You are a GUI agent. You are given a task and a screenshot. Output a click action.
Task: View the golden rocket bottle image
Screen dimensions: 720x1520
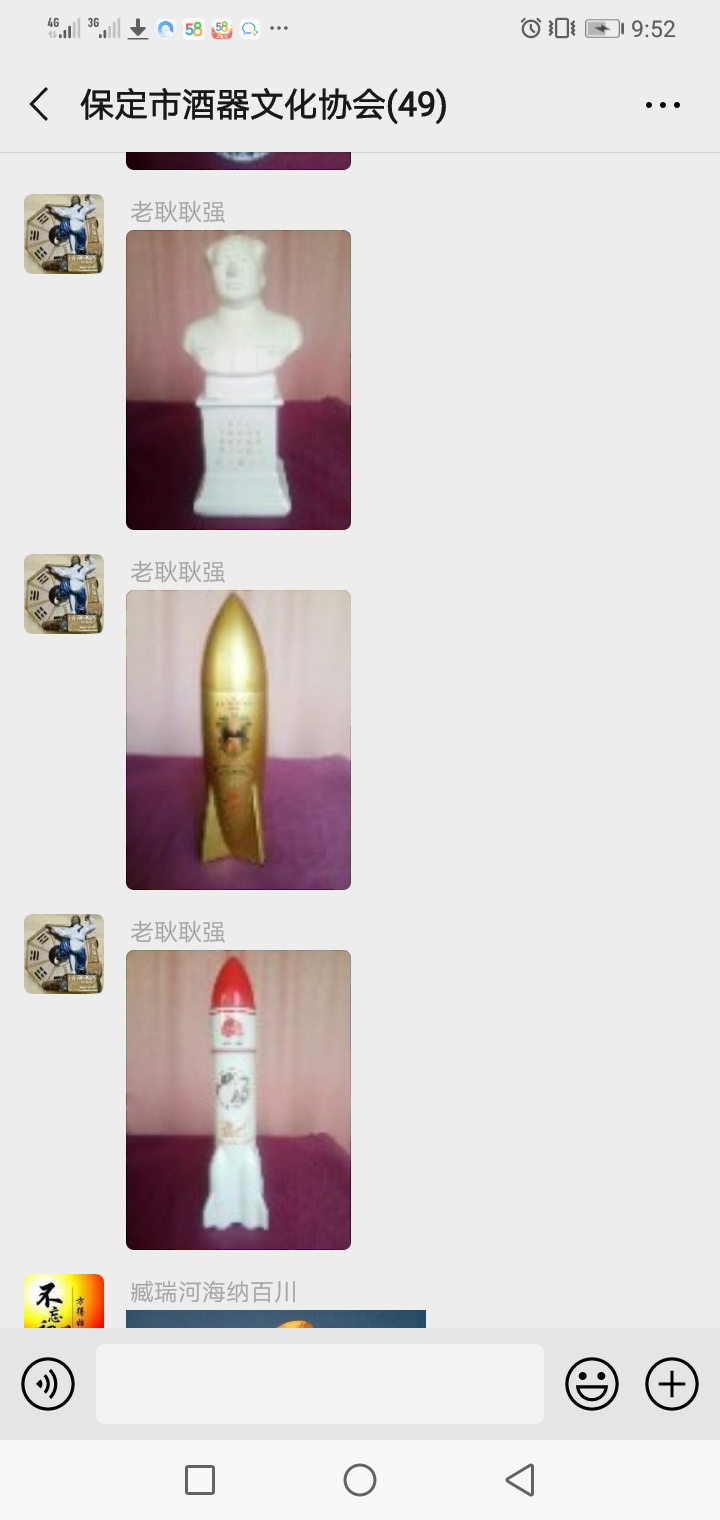[x=238, y=740]
